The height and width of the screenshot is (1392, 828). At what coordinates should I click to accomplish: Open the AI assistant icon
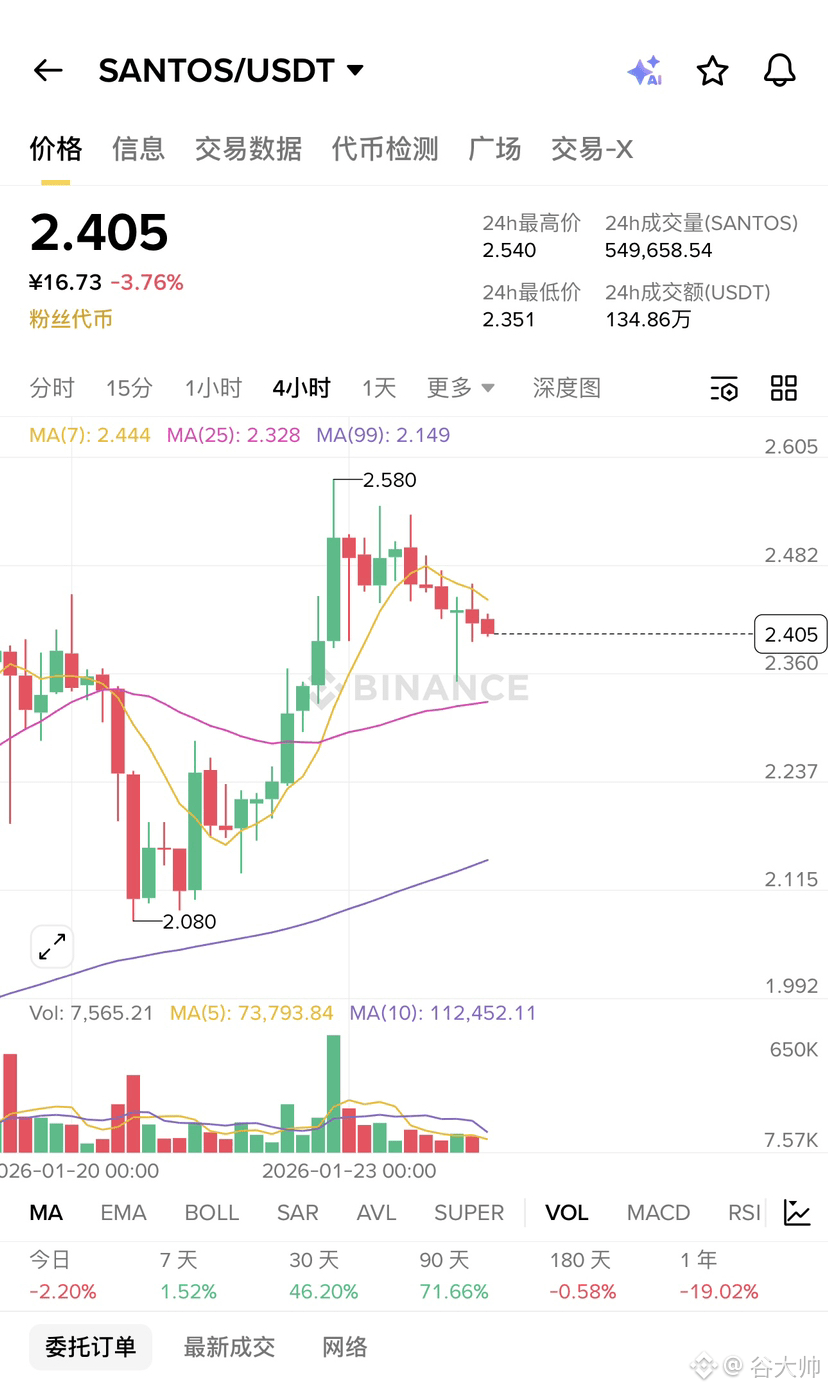tap(645, 71)
